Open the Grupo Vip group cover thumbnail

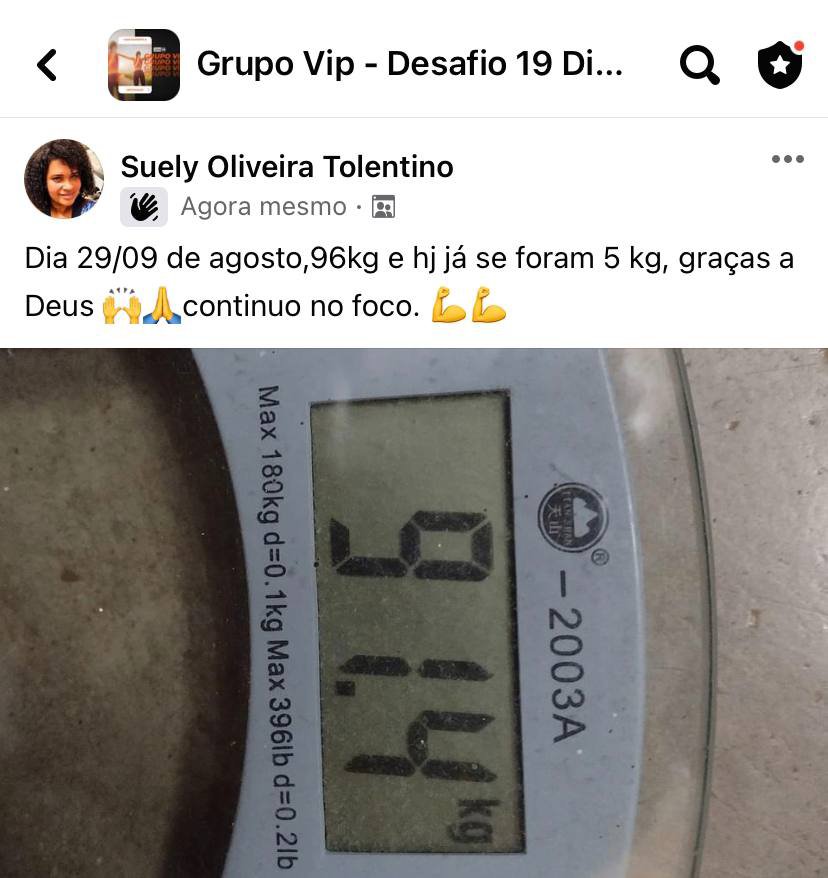[144, 65]
